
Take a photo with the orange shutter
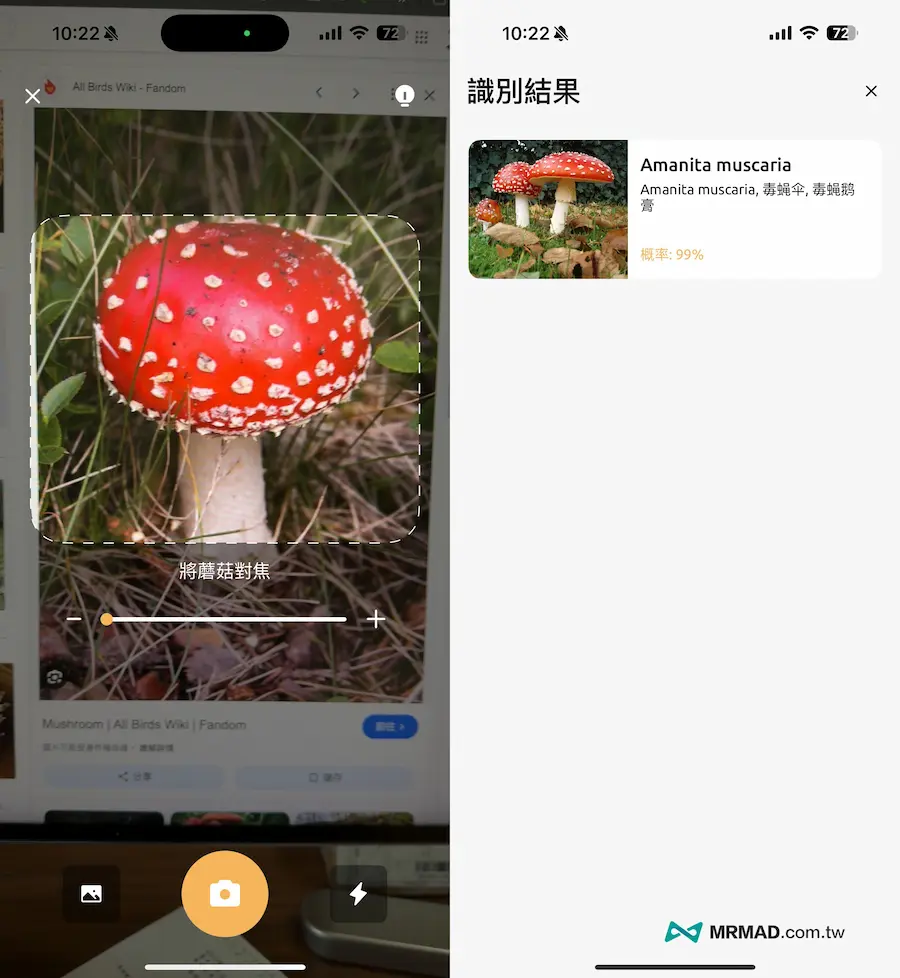(225, 894)
